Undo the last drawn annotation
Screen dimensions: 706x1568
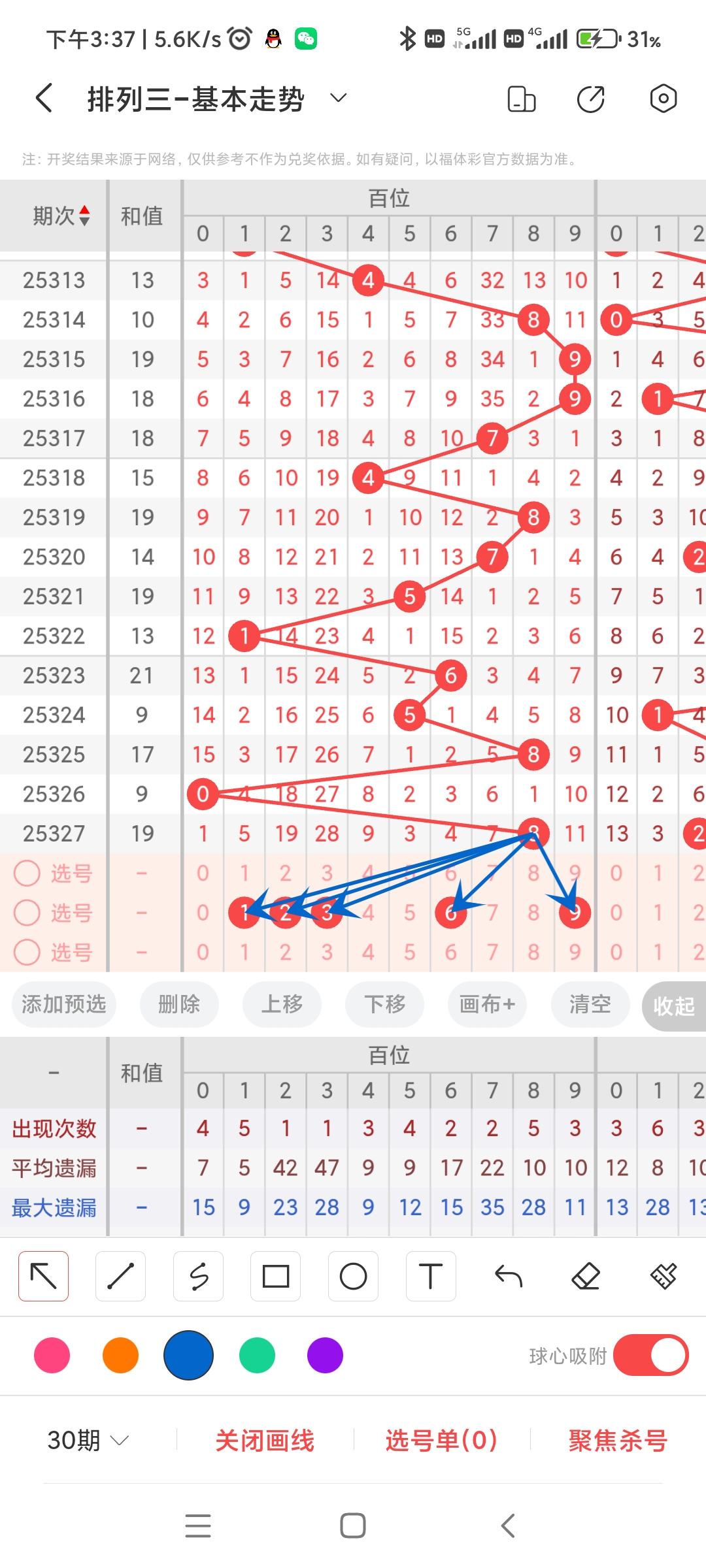[509, 1275]
